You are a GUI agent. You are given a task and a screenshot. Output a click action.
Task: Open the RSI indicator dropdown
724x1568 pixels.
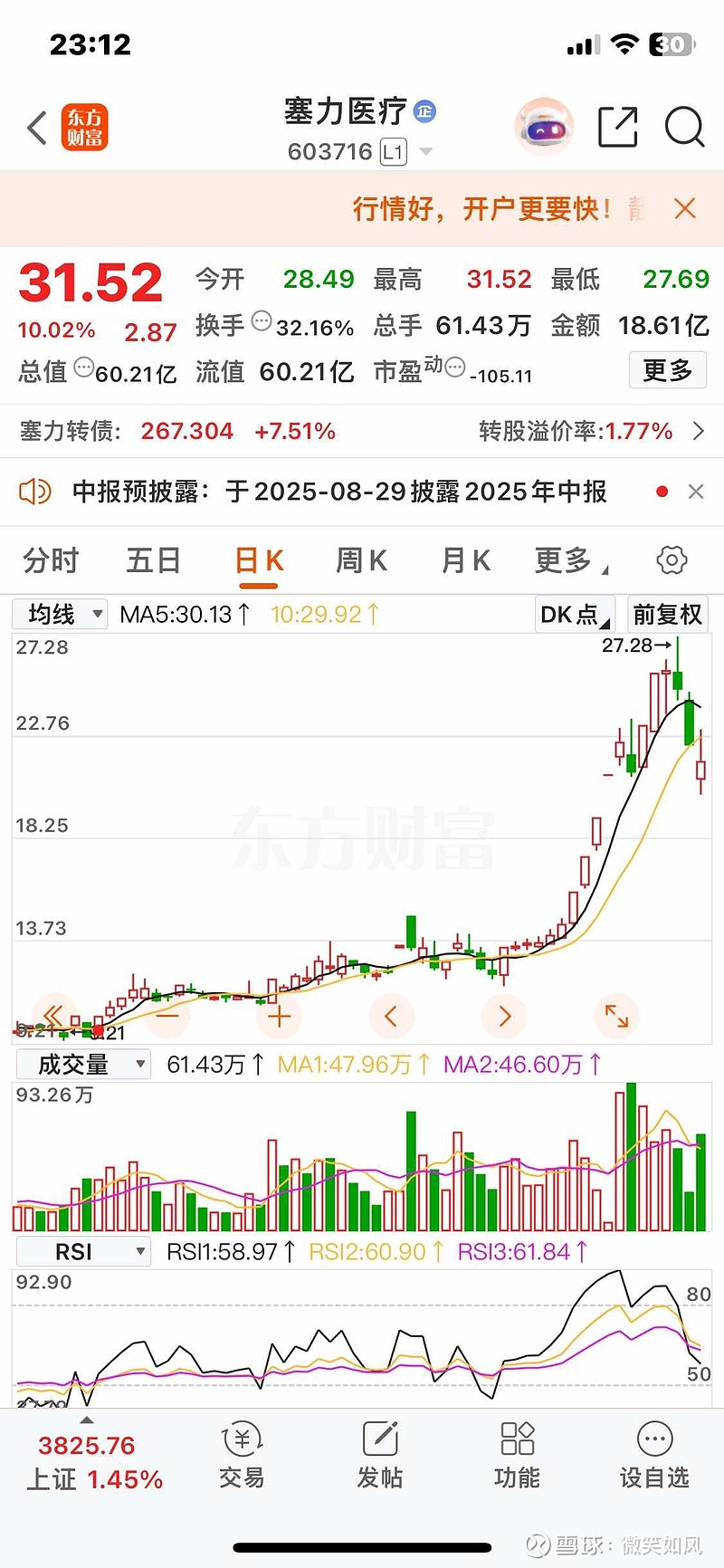[81, 1251]
